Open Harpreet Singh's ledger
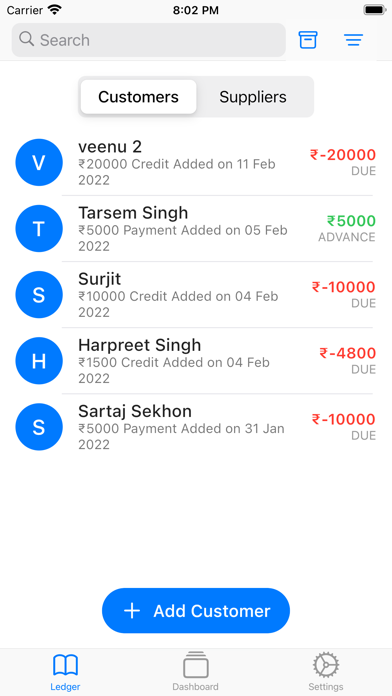Image resolution: width=392 pixels, height=696 pixels. pos(196,361)
